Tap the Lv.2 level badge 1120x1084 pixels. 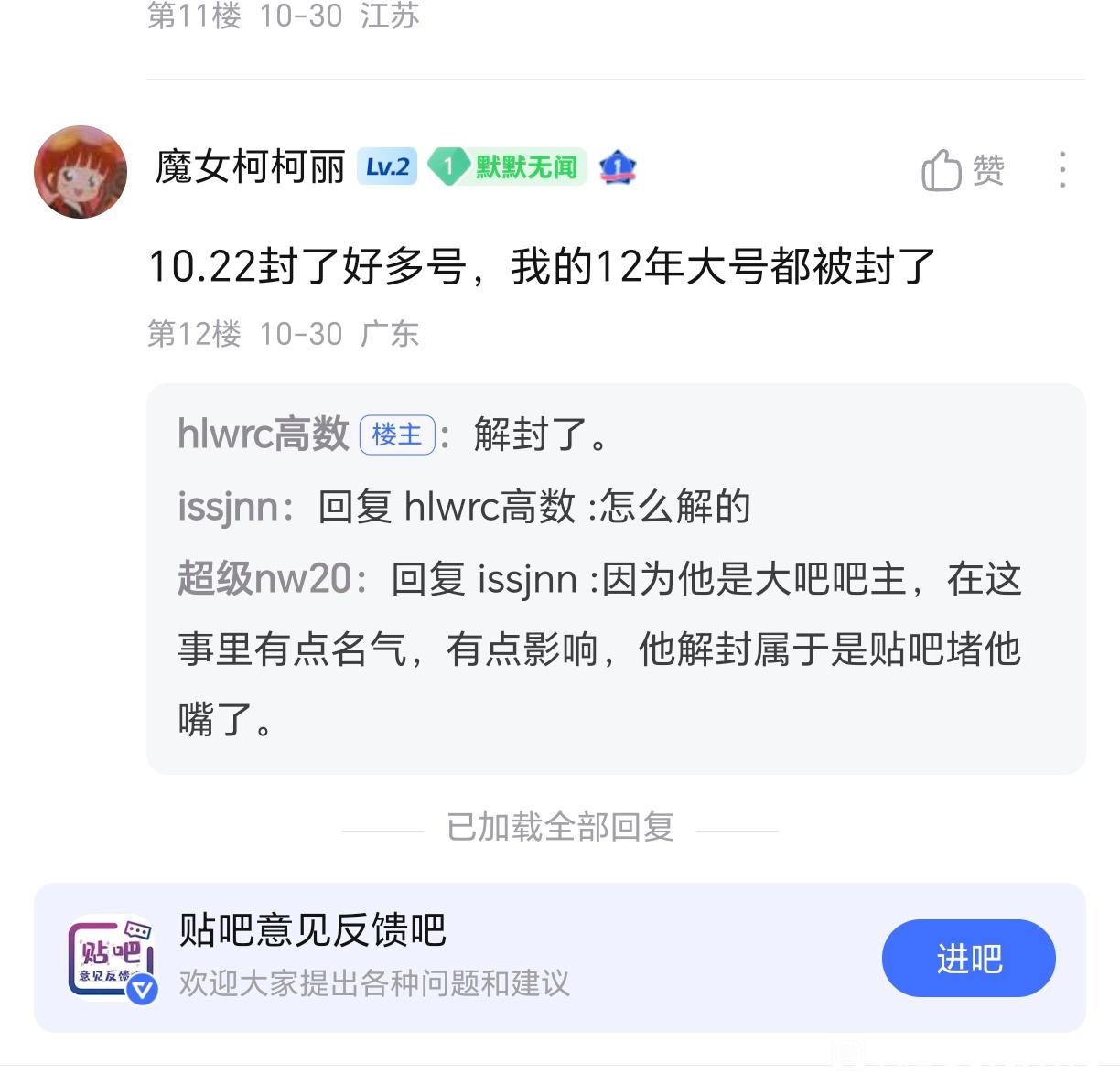click(387, 167)
